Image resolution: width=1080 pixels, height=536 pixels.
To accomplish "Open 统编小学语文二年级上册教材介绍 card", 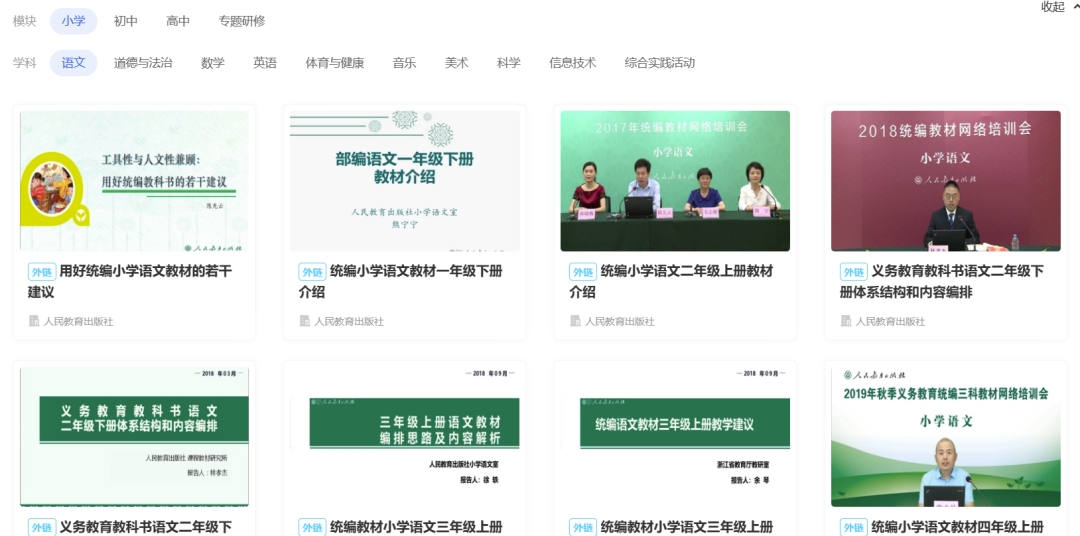I will tap(675, 181).
